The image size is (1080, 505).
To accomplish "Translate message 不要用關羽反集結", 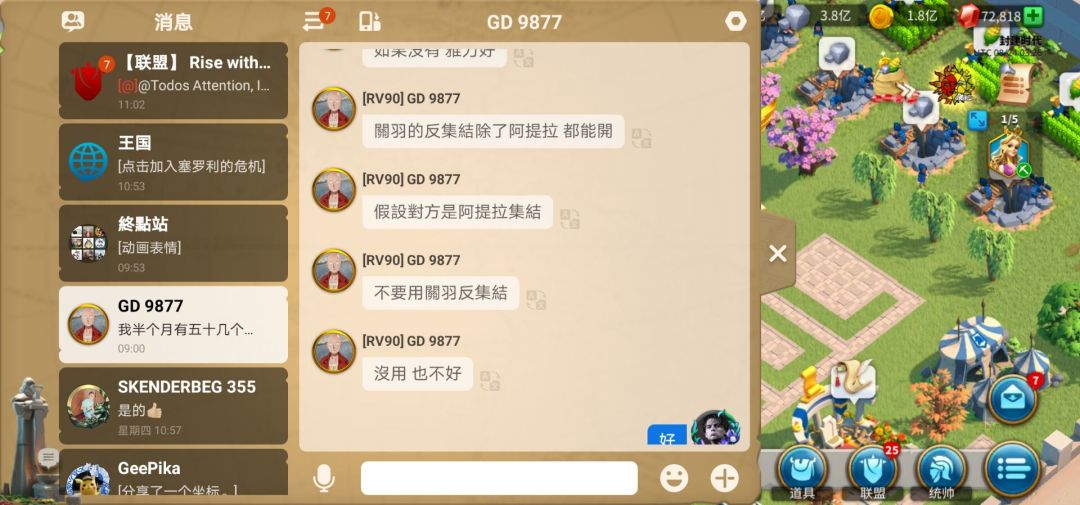I will tap(535, 299).
